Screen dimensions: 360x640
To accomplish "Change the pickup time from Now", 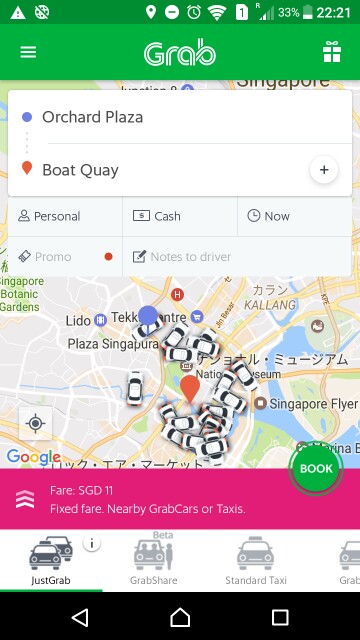I will [x=295, y=216].
